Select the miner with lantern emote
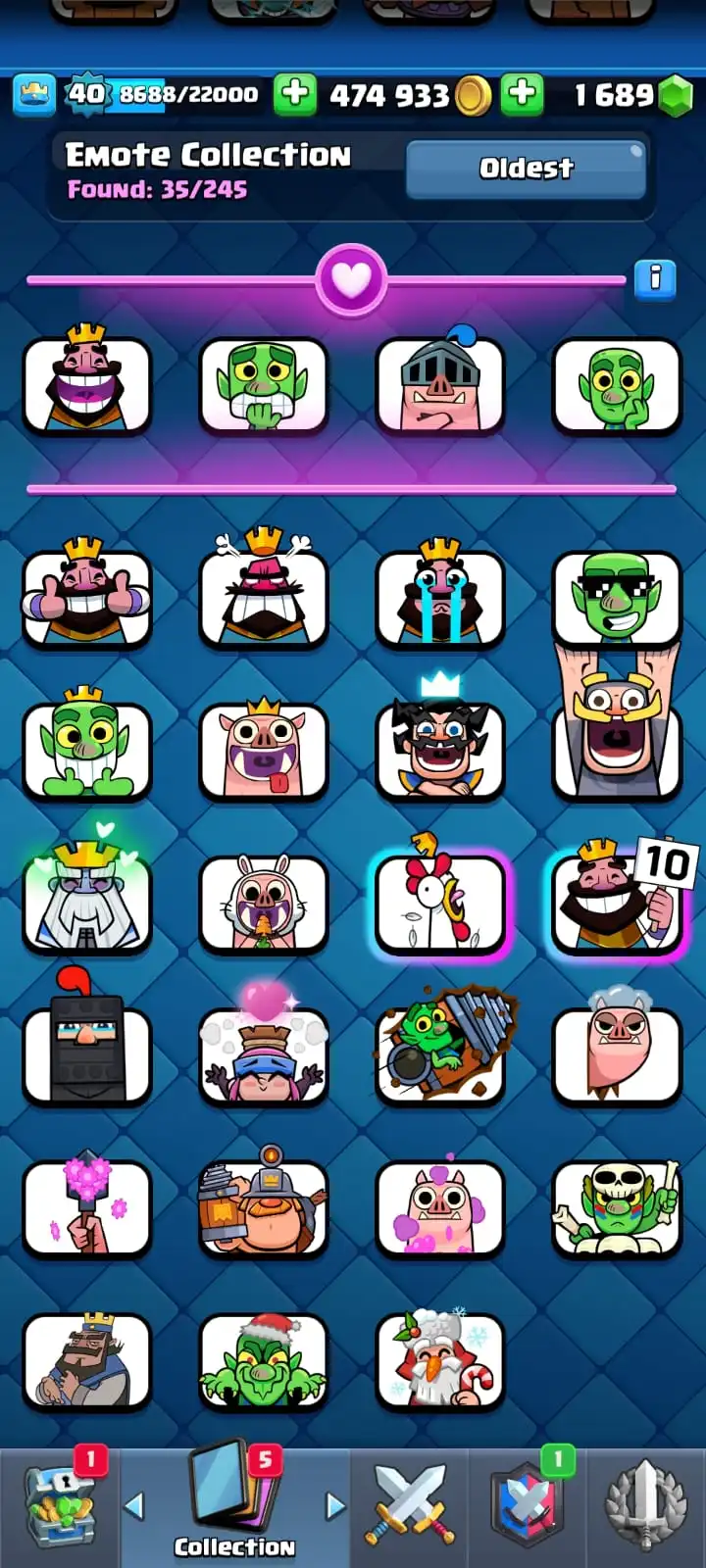Screen dimensions: 706x1568 [x=264, y=1207]
